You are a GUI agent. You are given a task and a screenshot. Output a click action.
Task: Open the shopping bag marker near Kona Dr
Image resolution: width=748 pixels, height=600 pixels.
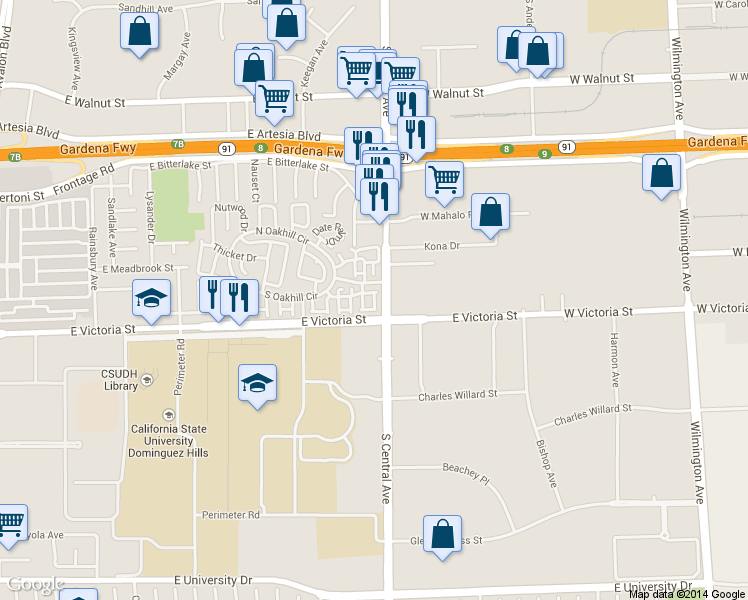[x=489, y=212]
